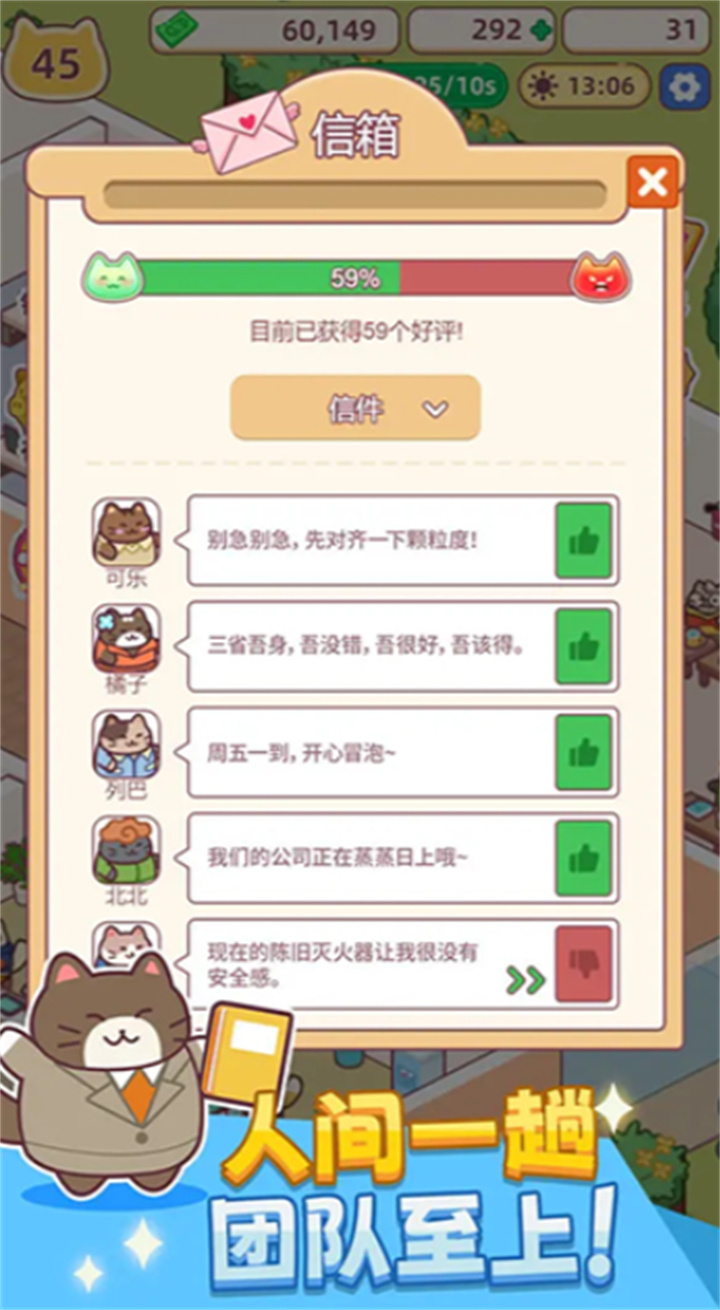
Task: Tap thumbs-up on 橘子's letter
Action: (x=583, y=647)
